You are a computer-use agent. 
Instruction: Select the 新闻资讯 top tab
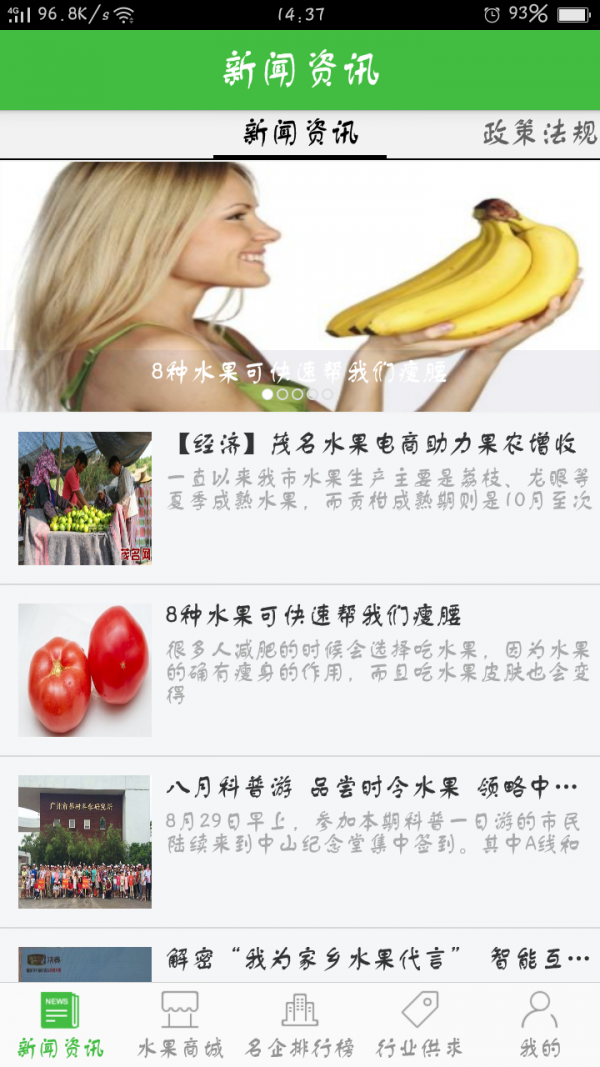tap(300, 133)
